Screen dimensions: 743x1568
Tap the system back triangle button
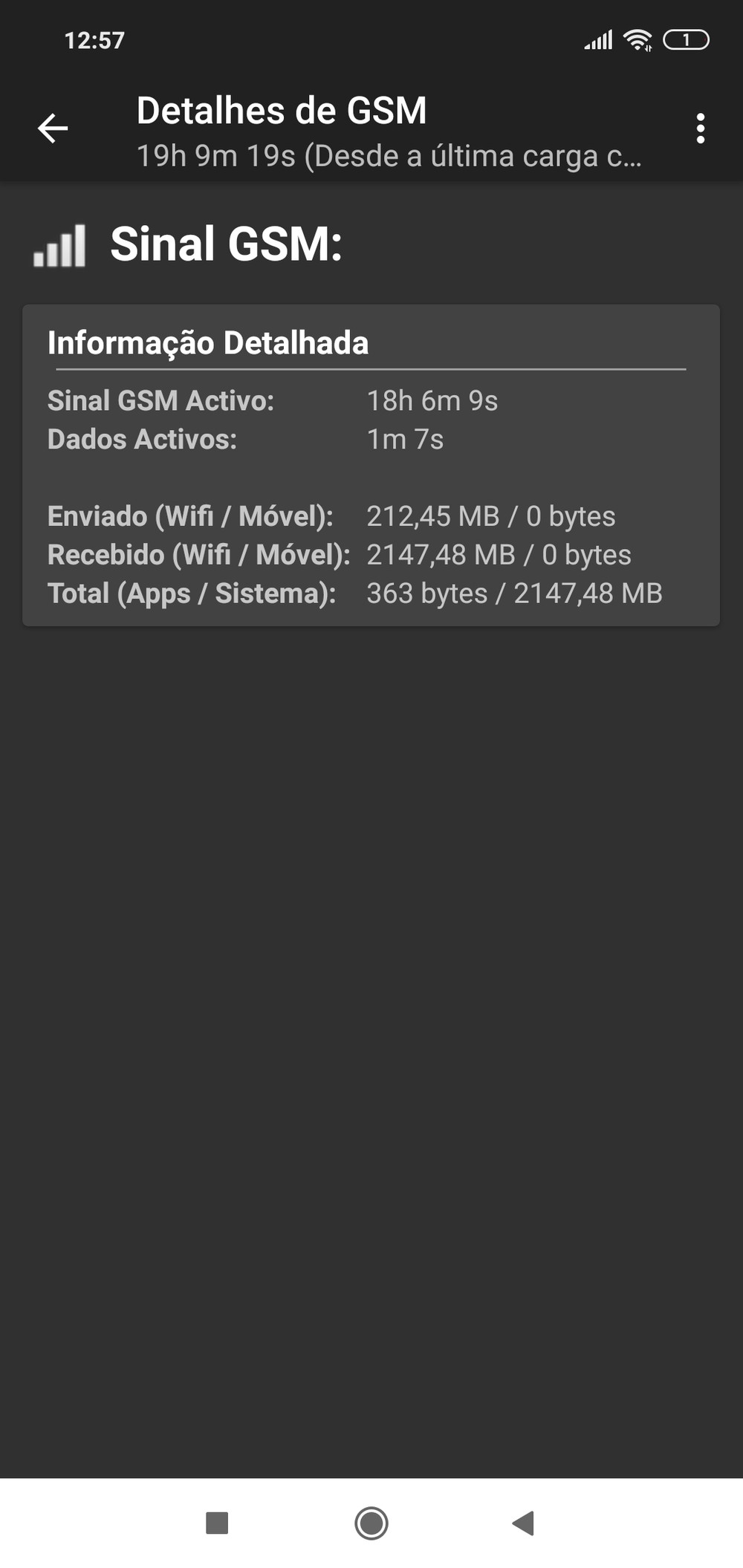click(524, 1523)
